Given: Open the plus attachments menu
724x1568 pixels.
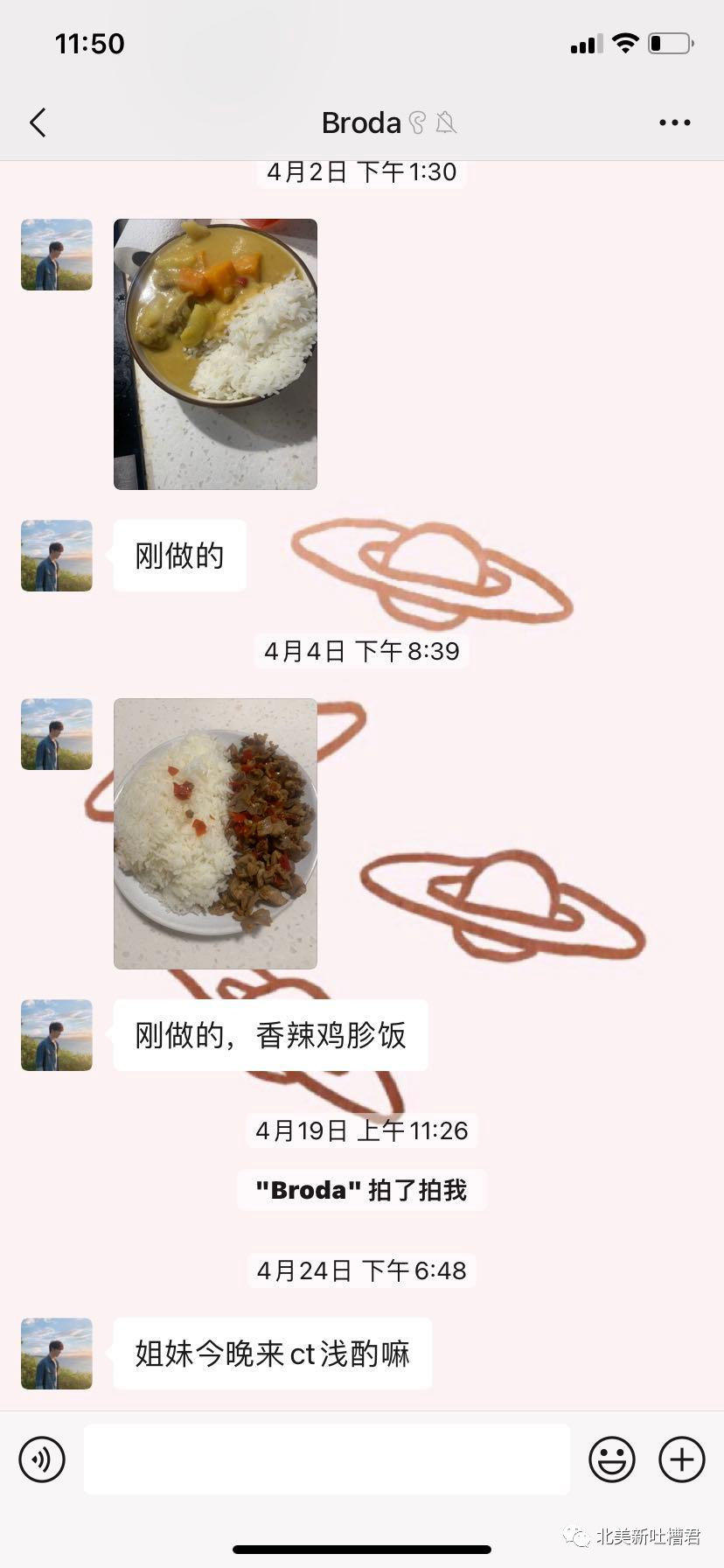Looking at the screenshot, I should (682, 1459).
